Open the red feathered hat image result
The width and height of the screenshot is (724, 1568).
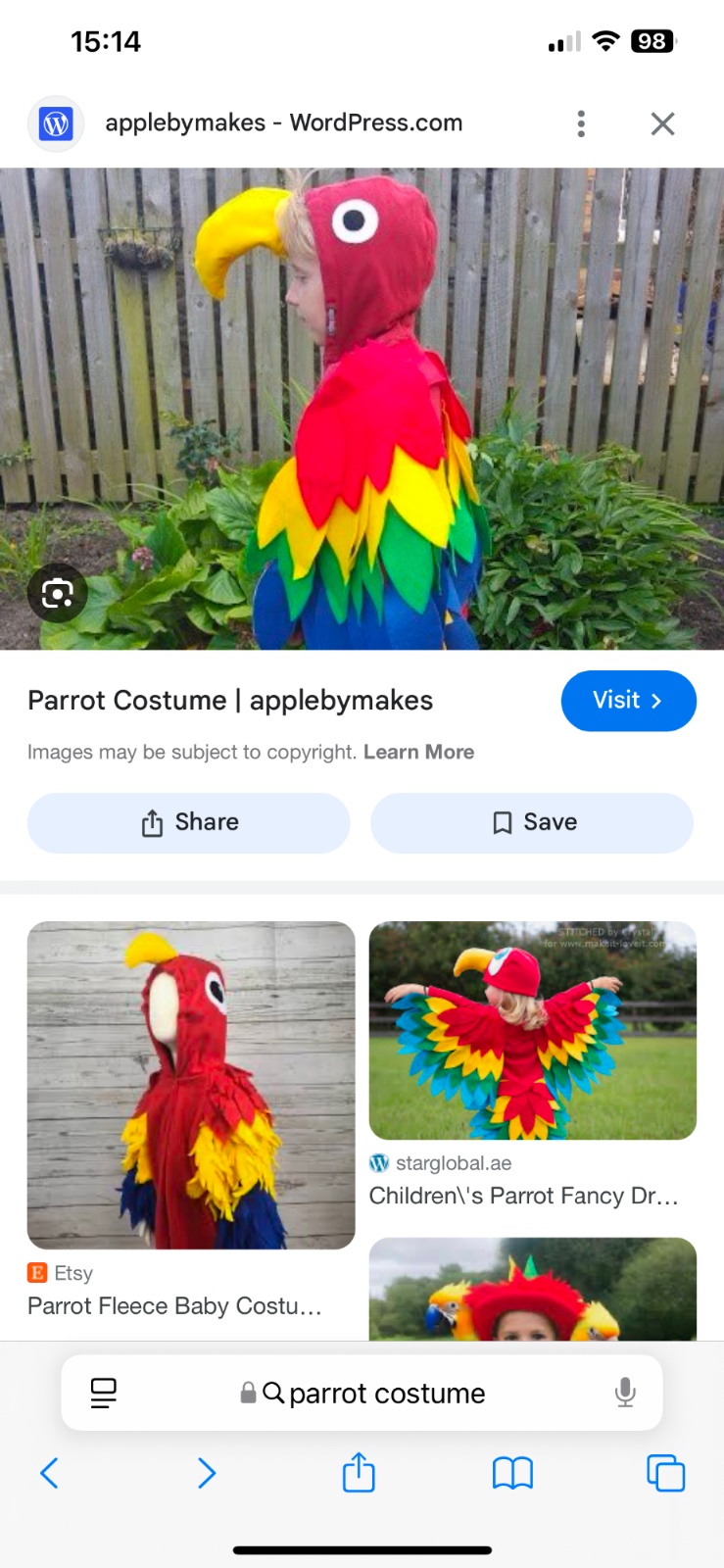point(532,1289)
